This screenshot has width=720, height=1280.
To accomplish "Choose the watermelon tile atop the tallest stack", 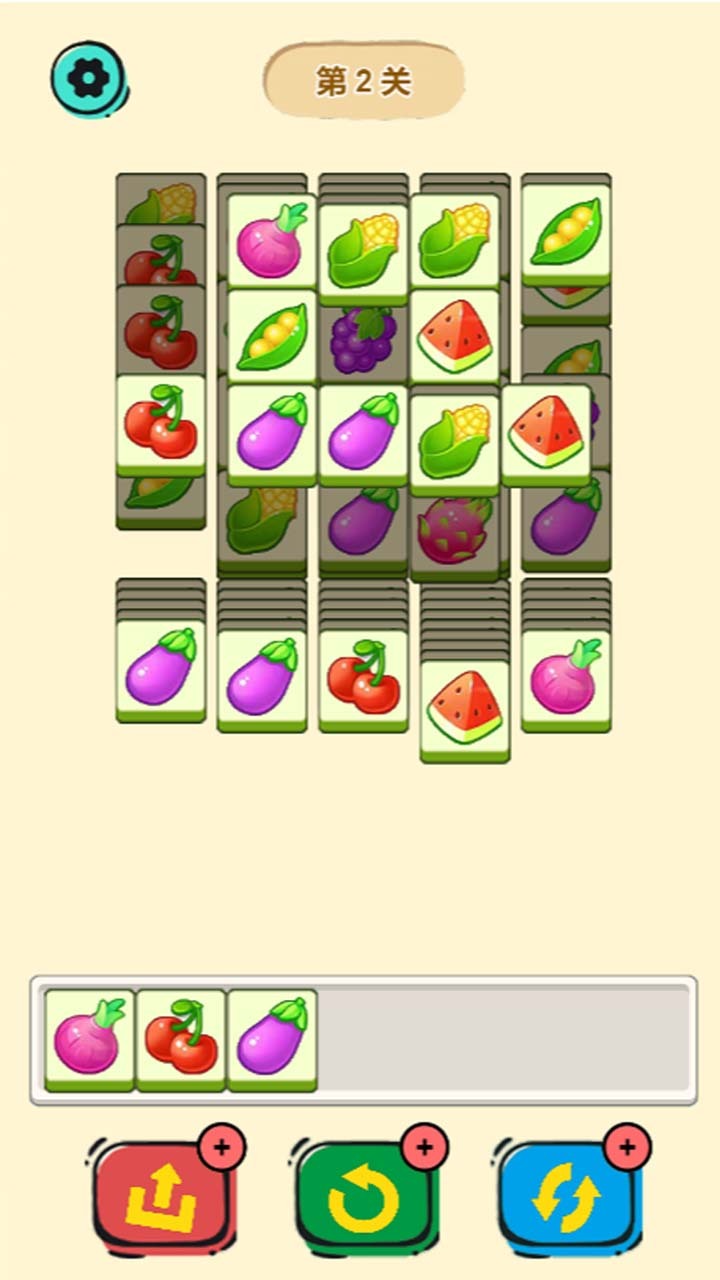I will point(464,707).
